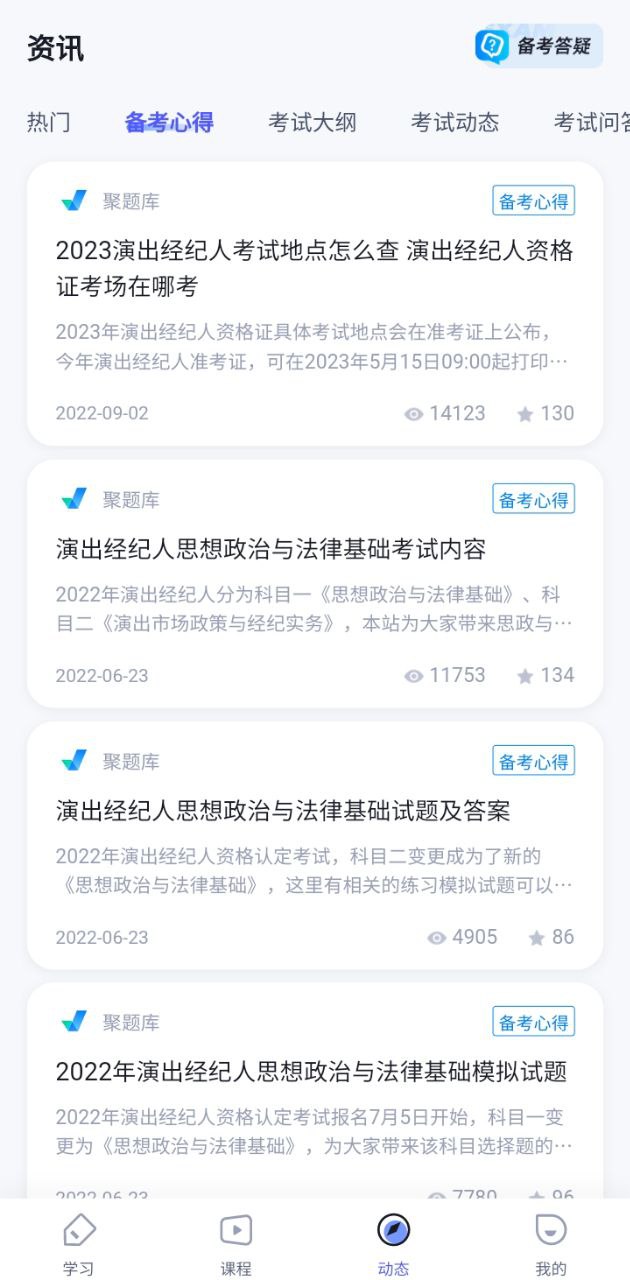Image resolution: width=630 pixels, height=1280 pixels.
Task: Open the 我的 profile tab
Action: click(551, 1244)
